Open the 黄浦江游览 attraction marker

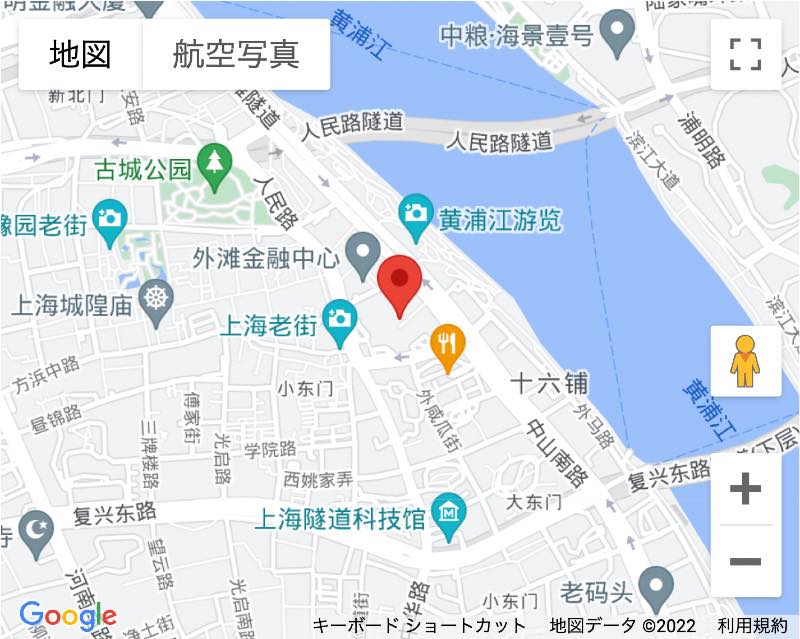click(415, 215)
